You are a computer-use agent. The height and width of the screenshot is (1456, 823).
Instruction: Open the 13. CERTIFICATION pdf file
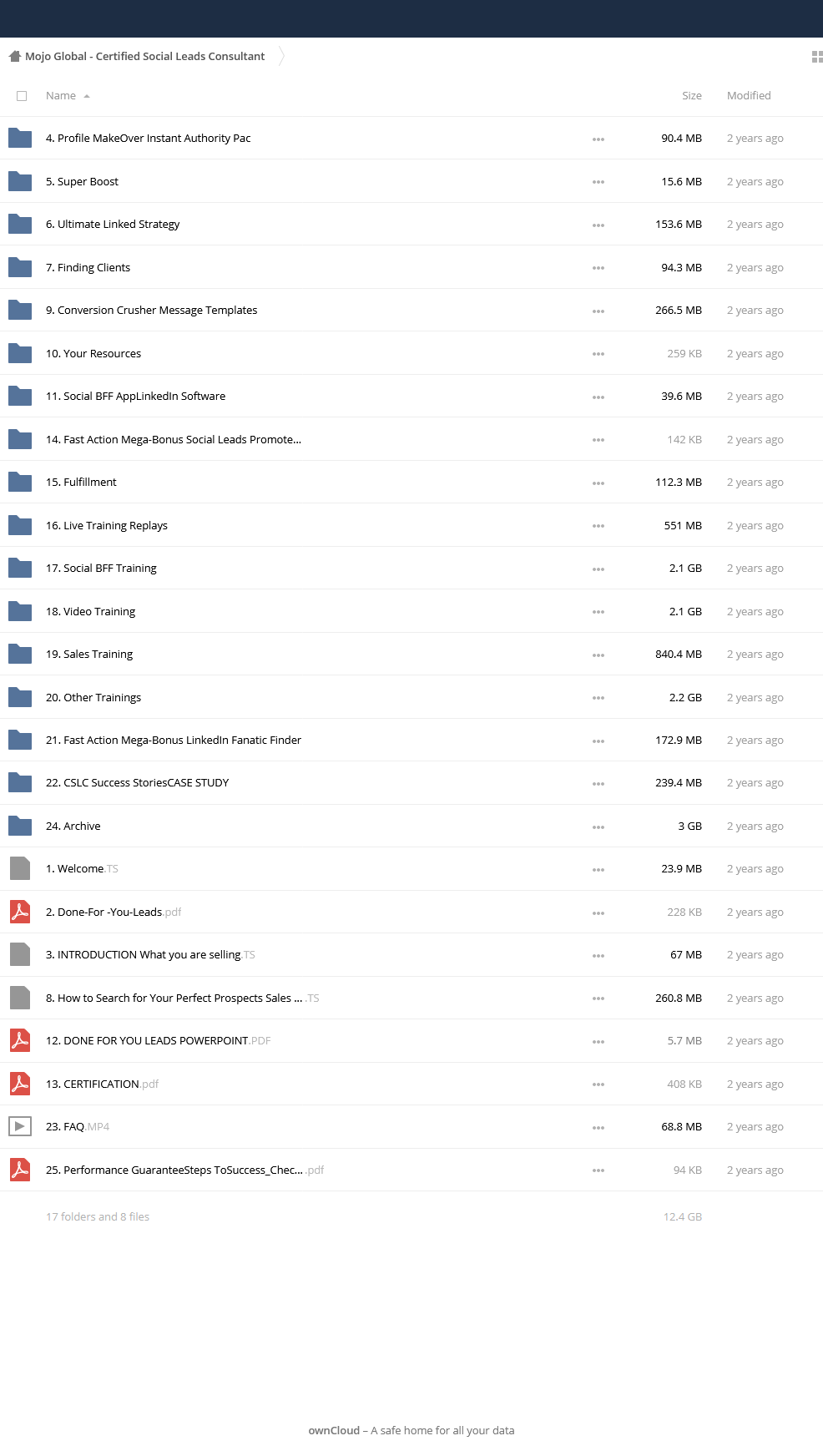[x=102, y=1084]
